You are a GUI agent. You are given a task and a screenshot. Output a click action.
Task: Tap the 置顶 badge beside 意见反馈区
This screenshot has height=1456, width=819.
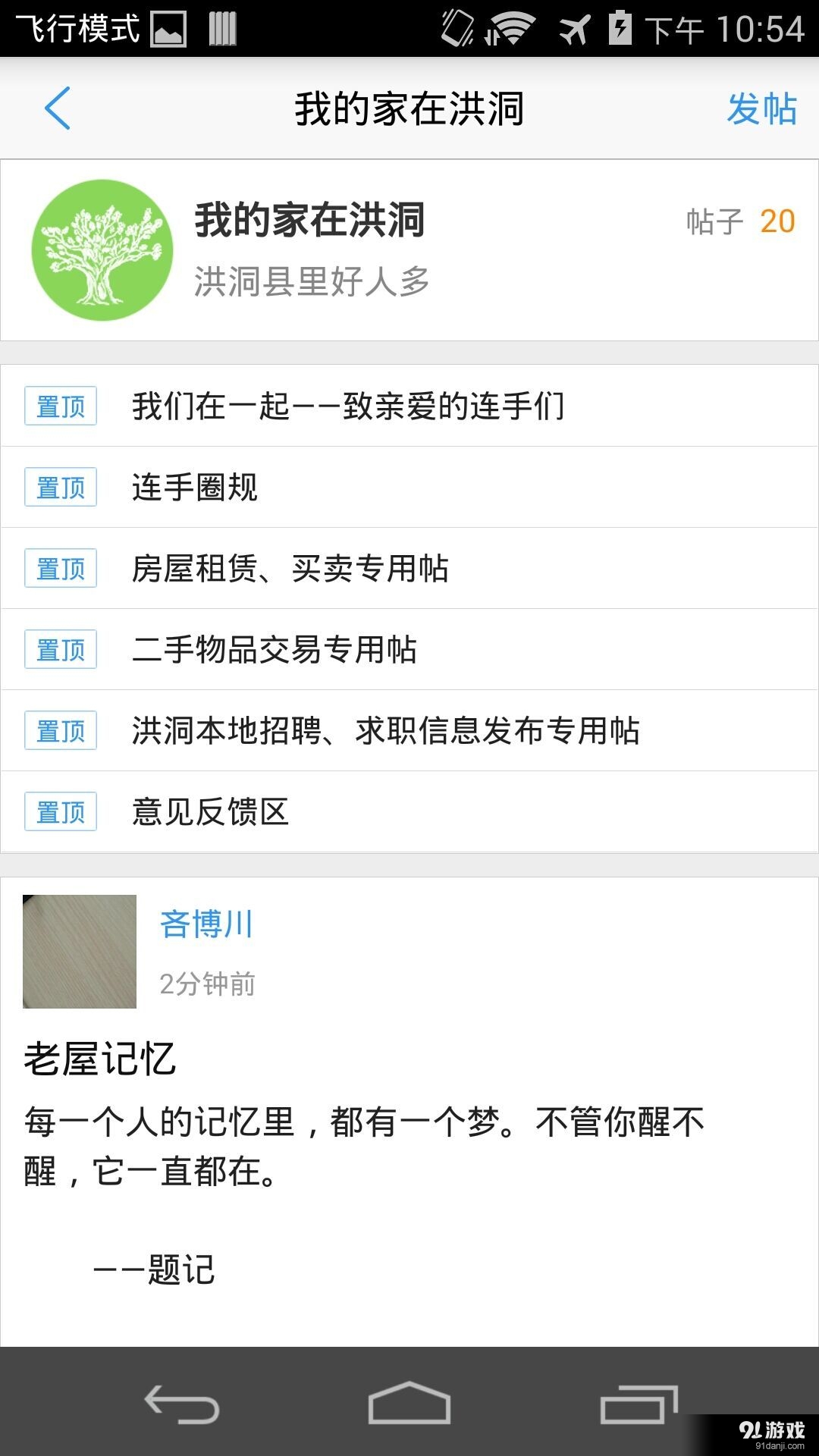coord(61,811)
